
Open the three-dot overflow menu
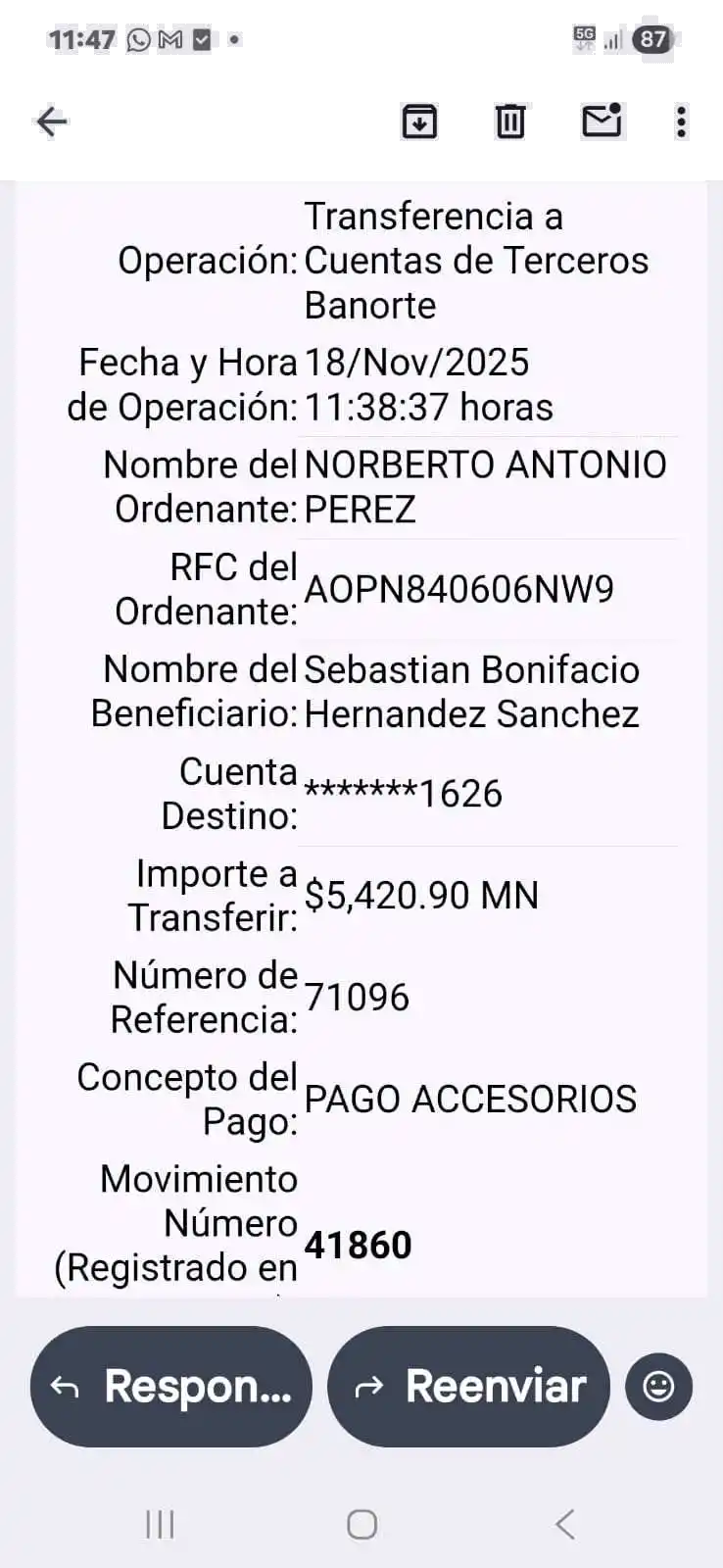(x=682, y=122)
